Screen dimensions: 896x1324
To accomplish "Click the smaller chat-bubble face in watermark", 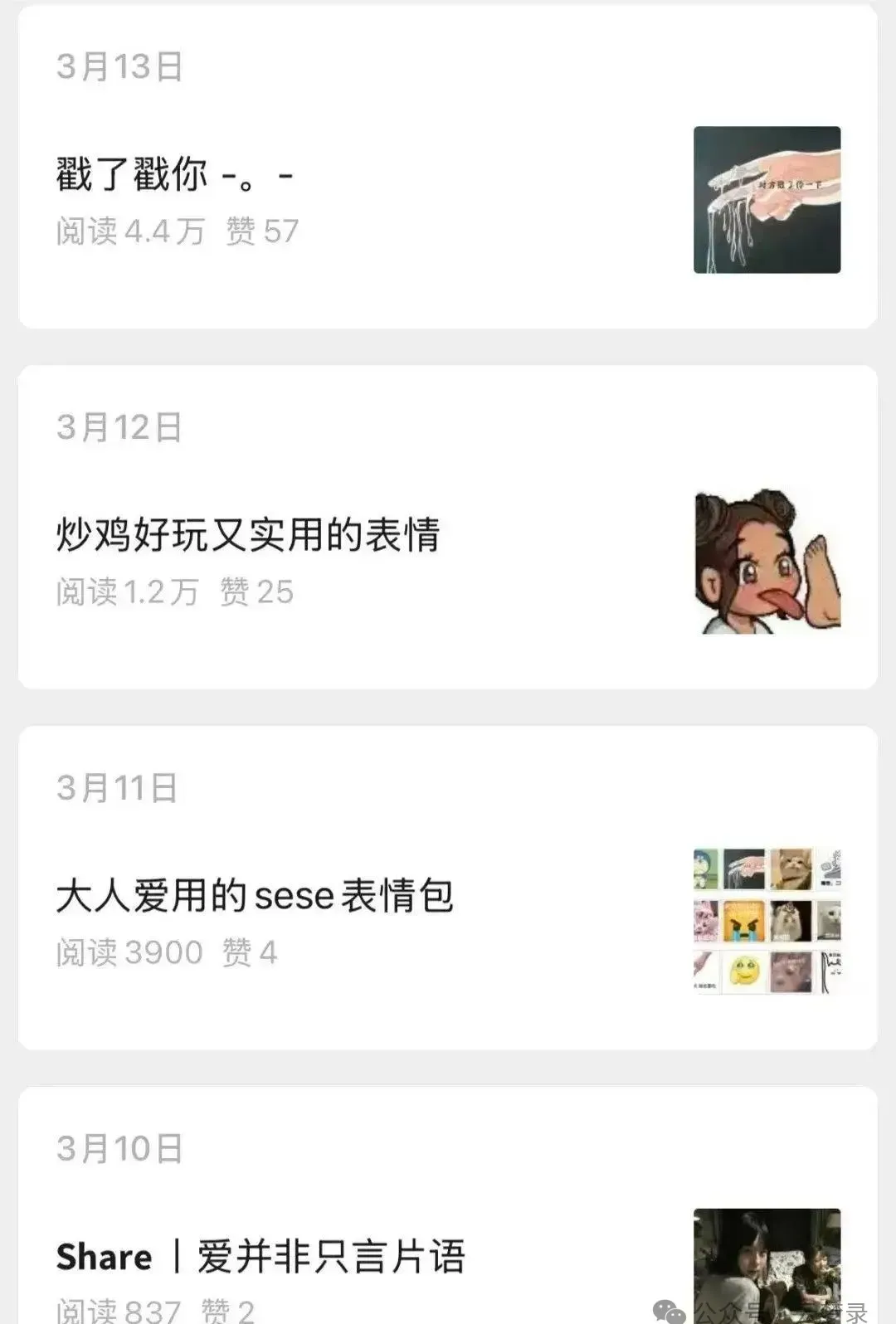I will click(x=674, y=1315).
